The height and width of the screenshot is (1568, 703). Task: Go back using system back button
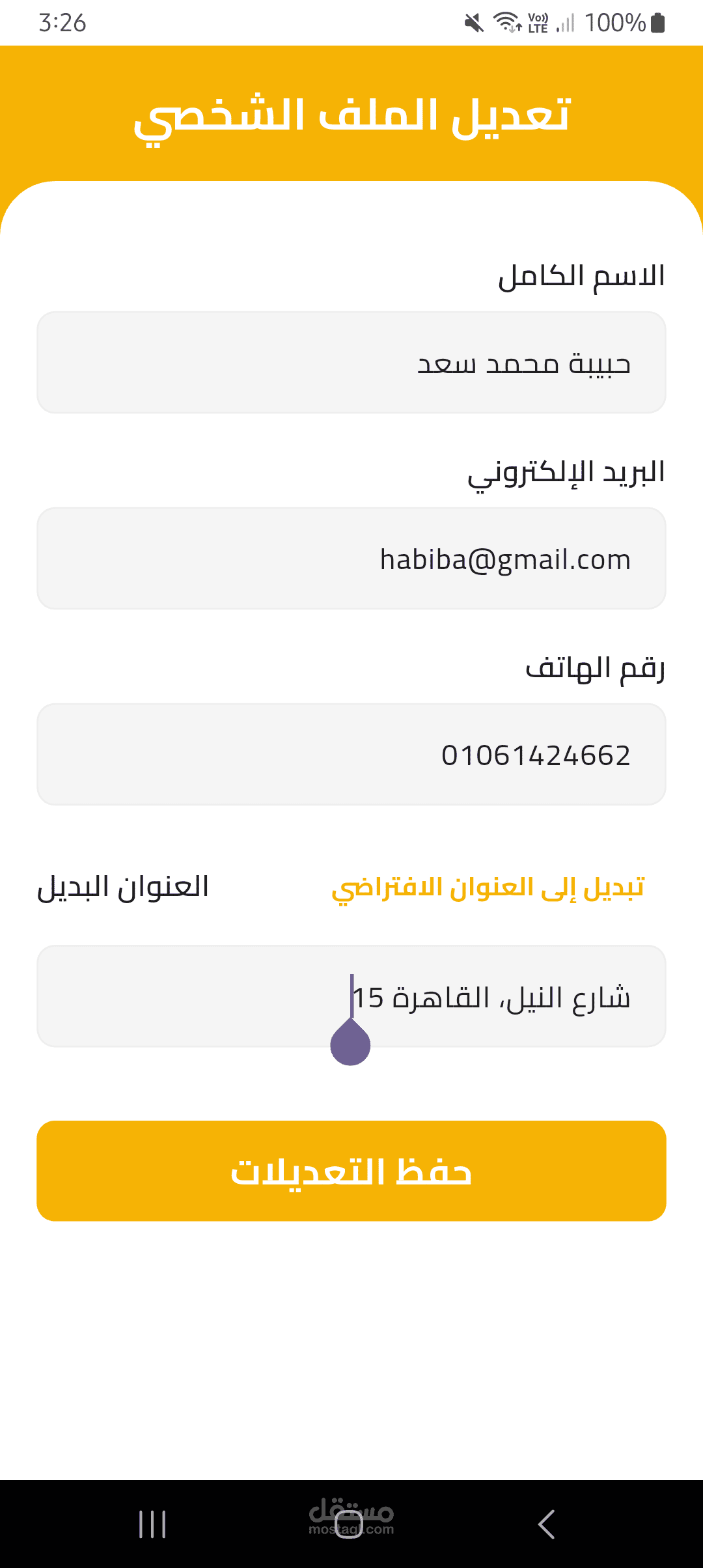click(x=547, y=1524)
